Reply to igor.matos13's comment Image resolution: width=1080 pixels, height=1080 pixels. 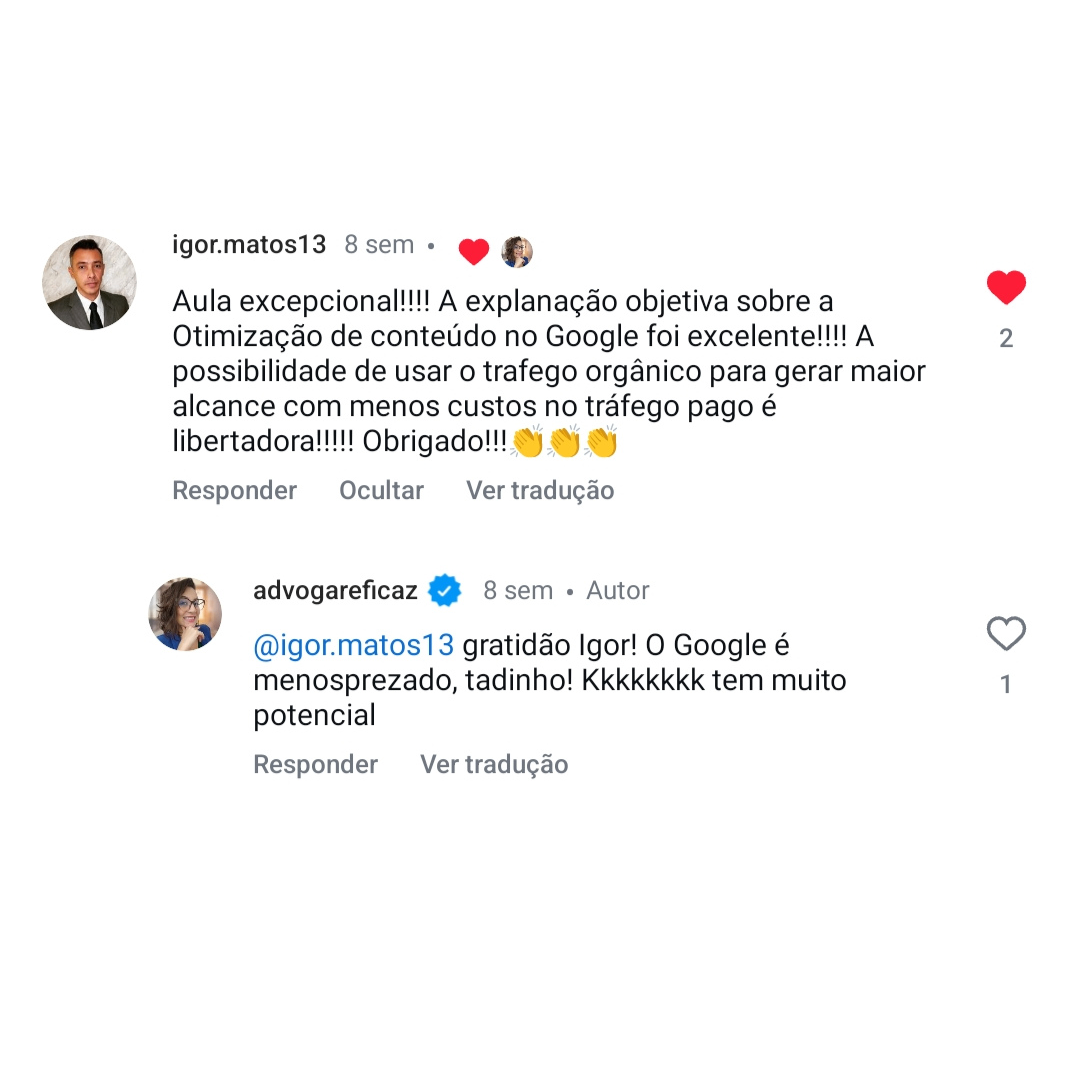click(x=234, y=490)
